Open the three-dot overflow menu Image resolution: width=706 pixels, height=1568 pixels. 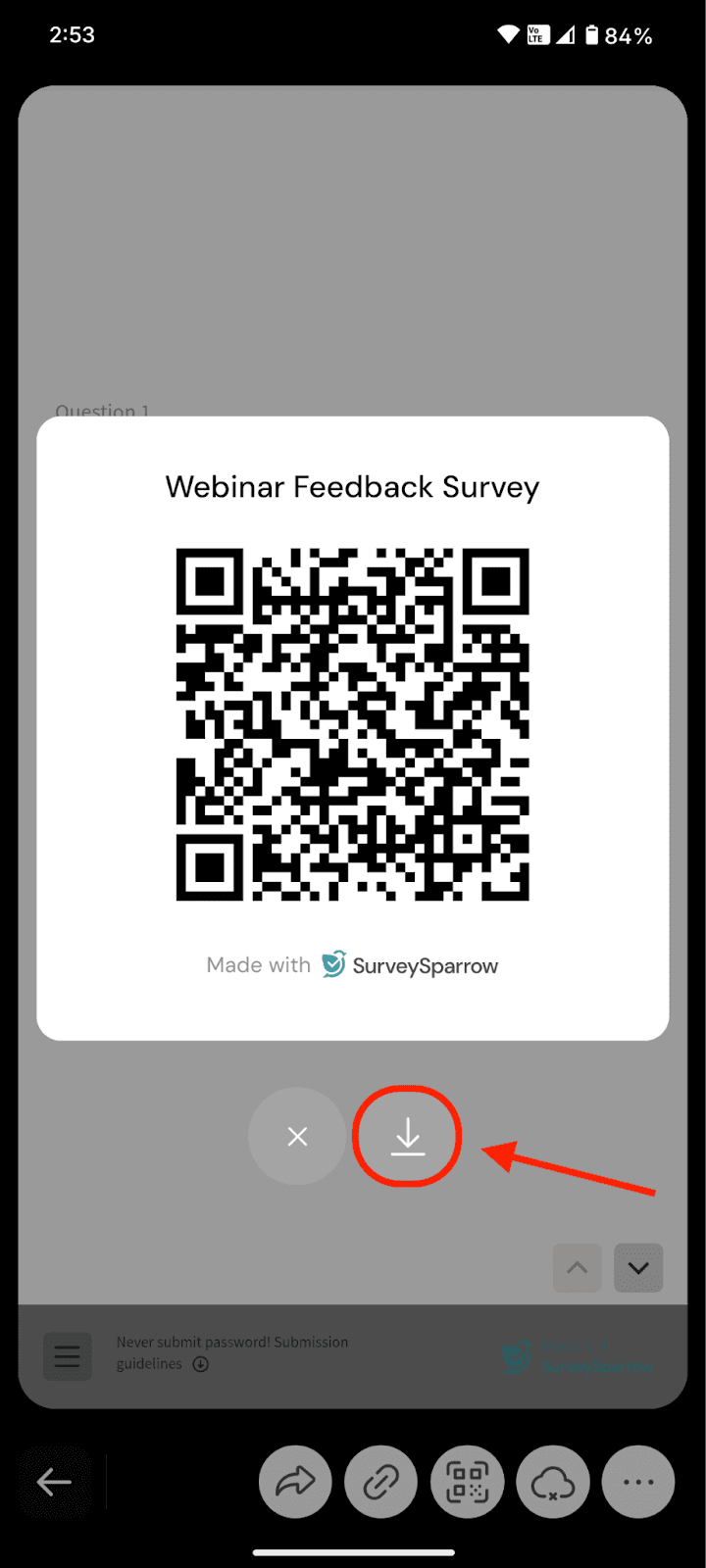(x=638, y=1483)
